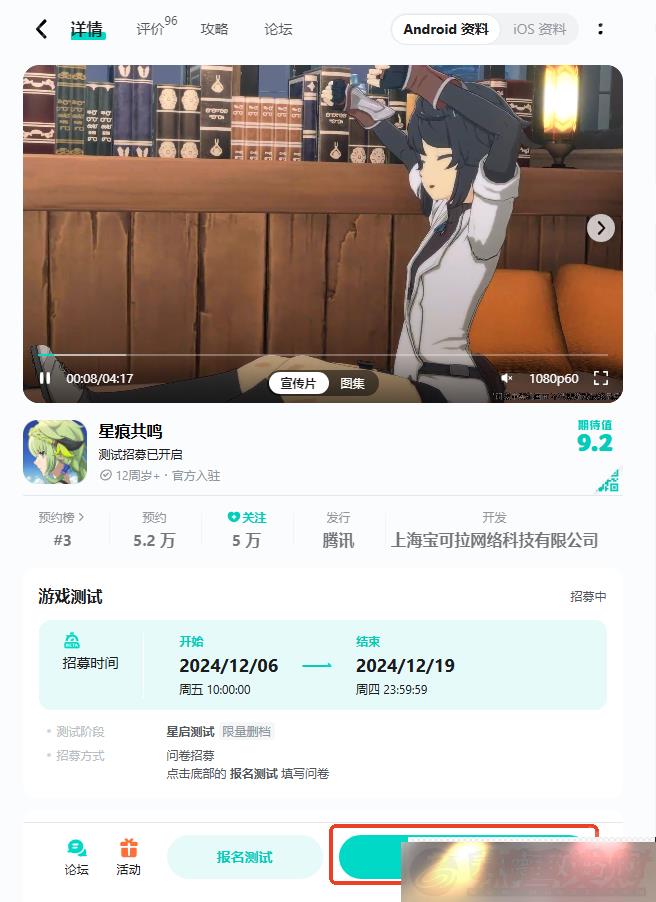Show next media with right arrow
The height and width of the screenshot is (902, 656).
click(600, 228)
